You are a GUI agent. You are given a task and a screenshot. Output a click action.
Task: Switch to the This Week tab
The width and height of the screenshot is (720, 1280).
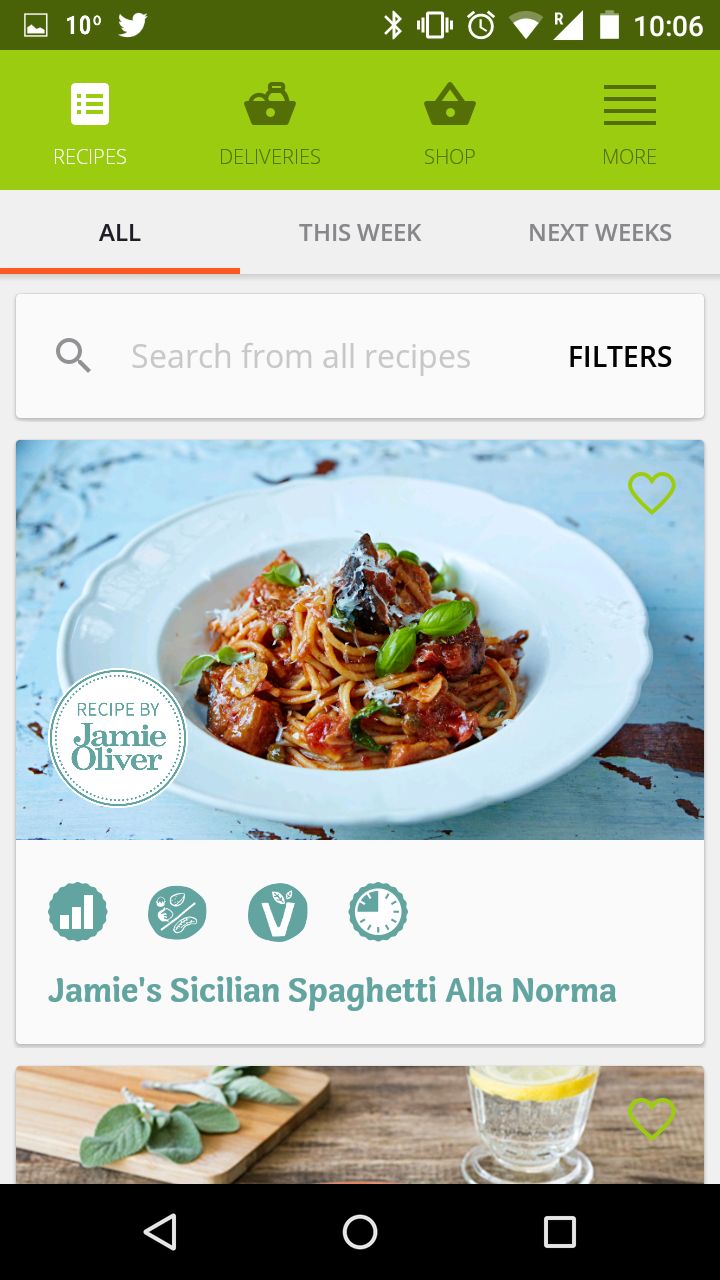[x=360, y=232]
